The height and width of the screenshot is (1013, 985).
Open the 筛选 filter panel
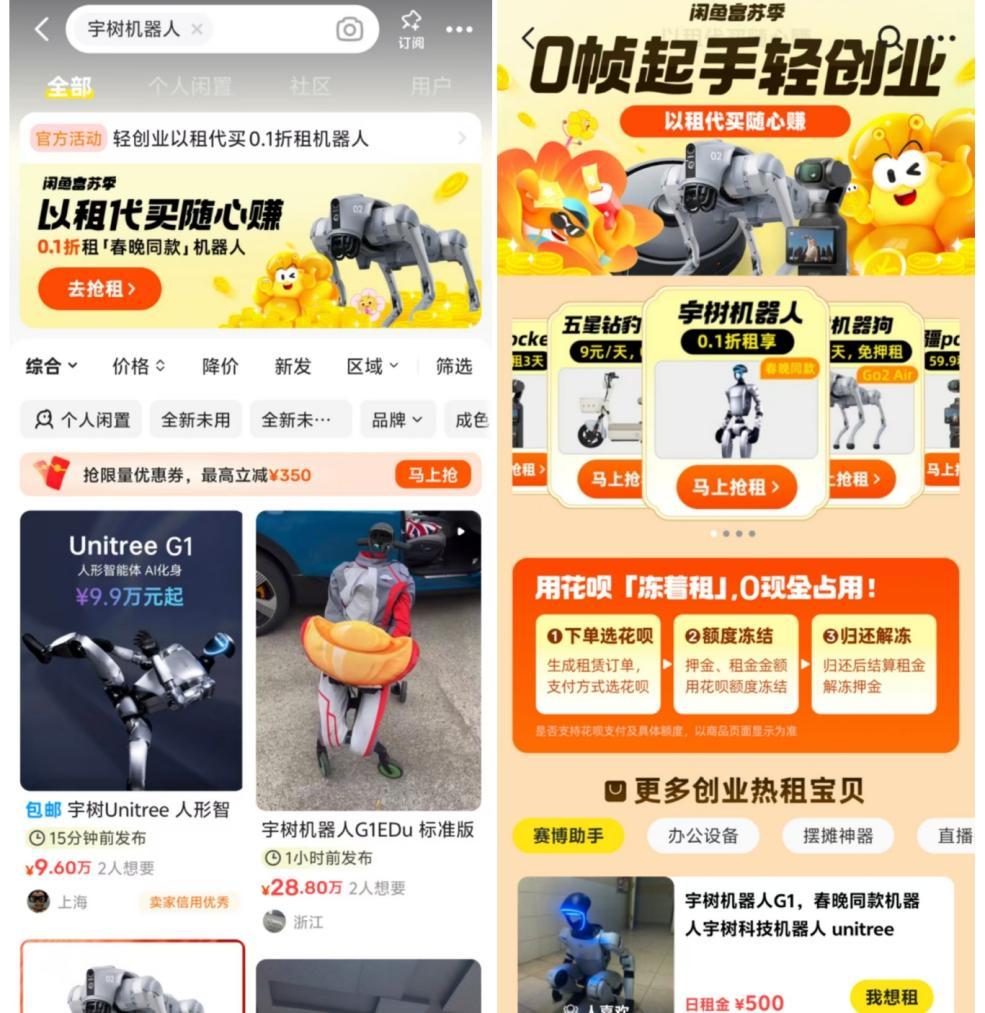coord(453,366)
